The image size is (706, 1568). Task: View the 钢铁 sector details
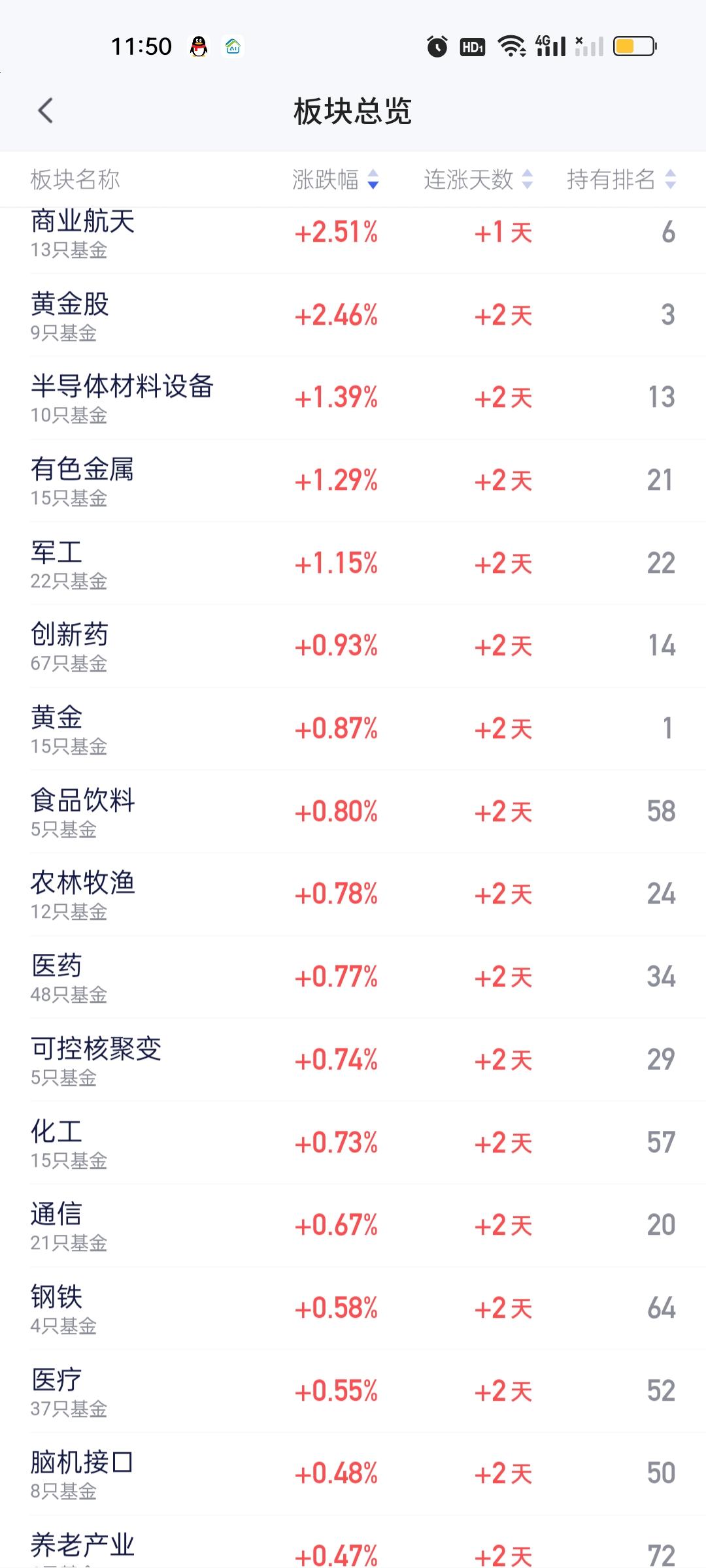click(57, 1308)
